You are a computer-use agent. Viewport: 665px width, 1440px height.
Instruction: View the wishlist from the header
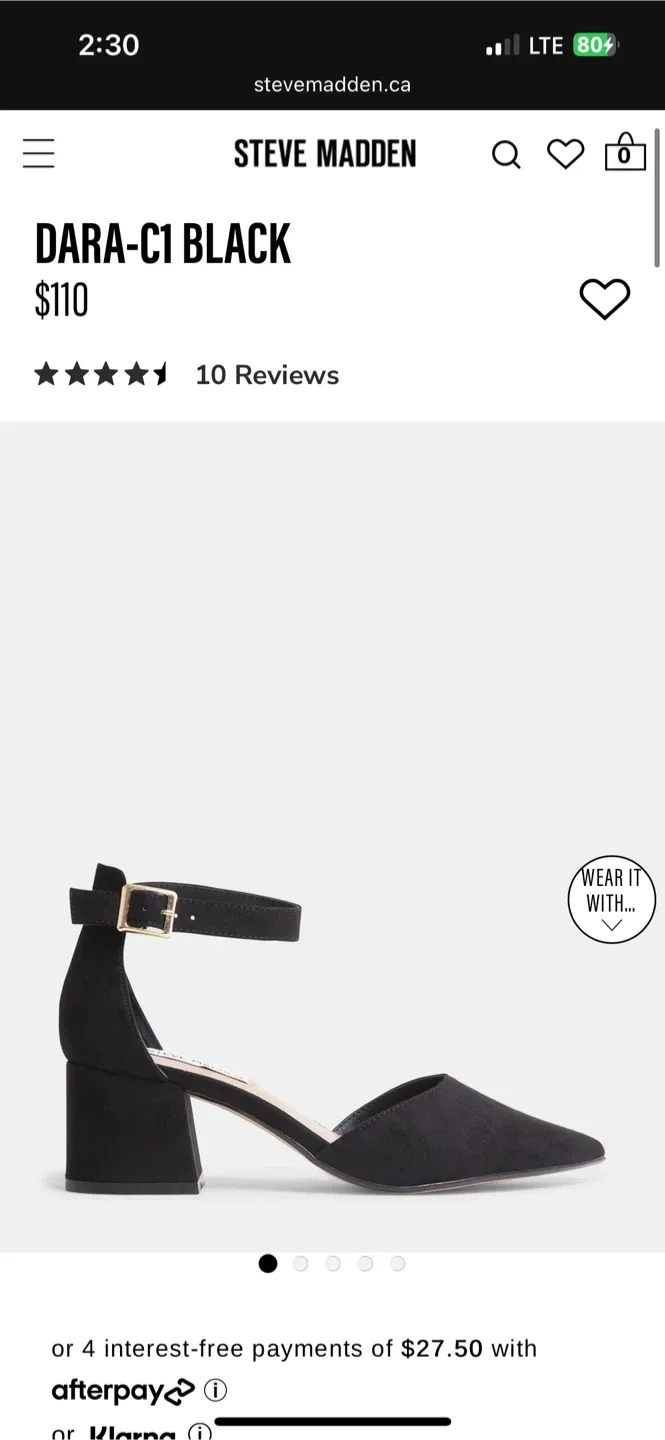[x=565, y=154]
